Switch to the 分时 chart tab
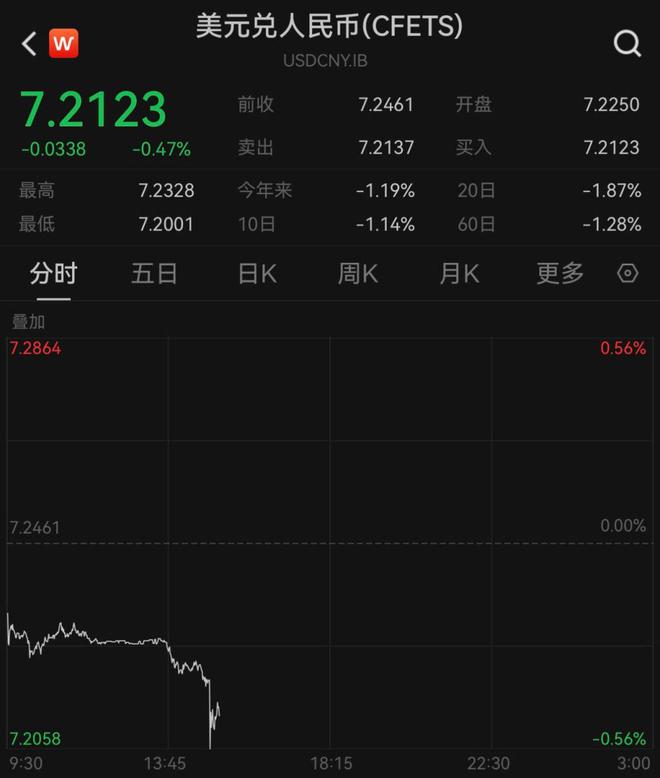Screen dimensions: 660x778 click(54, 273)
